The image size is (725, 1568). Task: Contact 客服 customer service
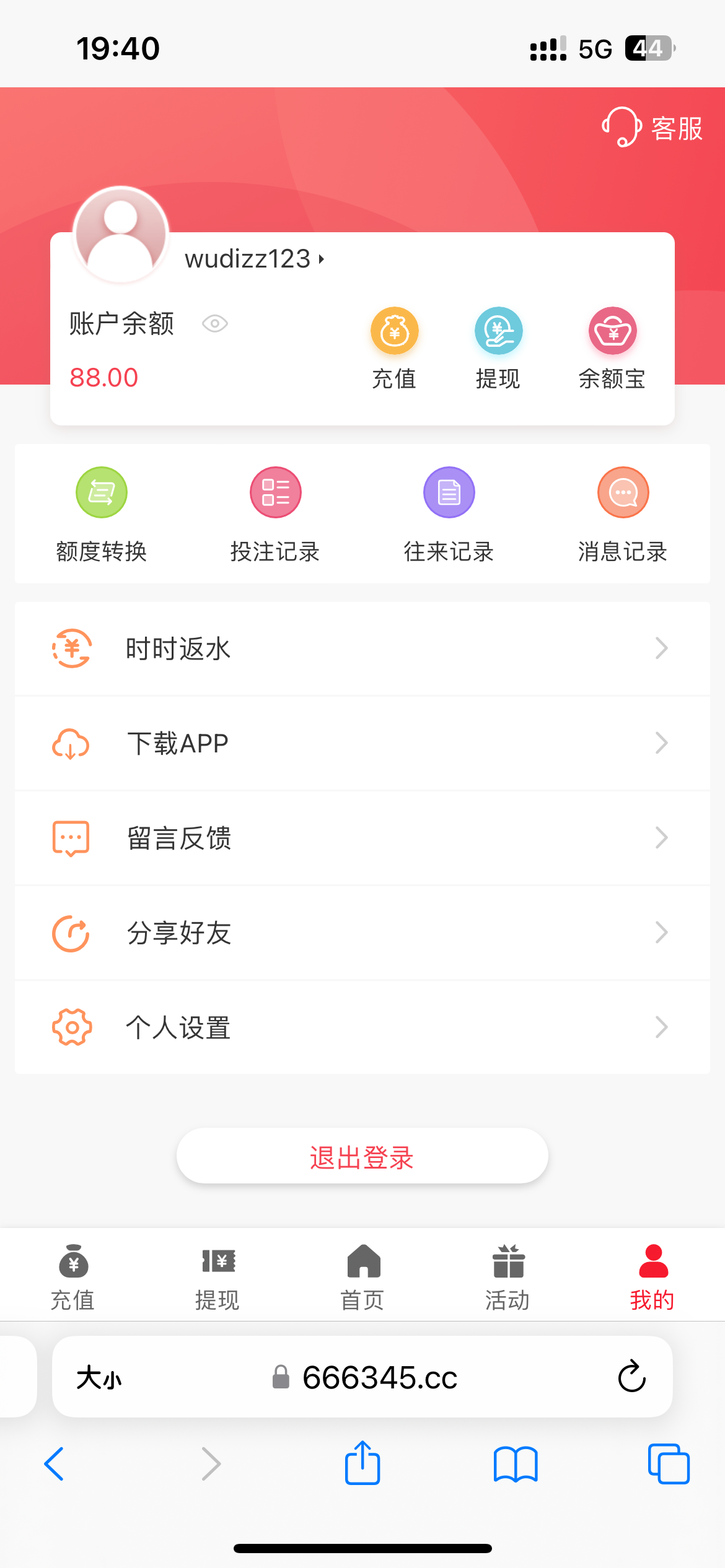pos(653,128)
